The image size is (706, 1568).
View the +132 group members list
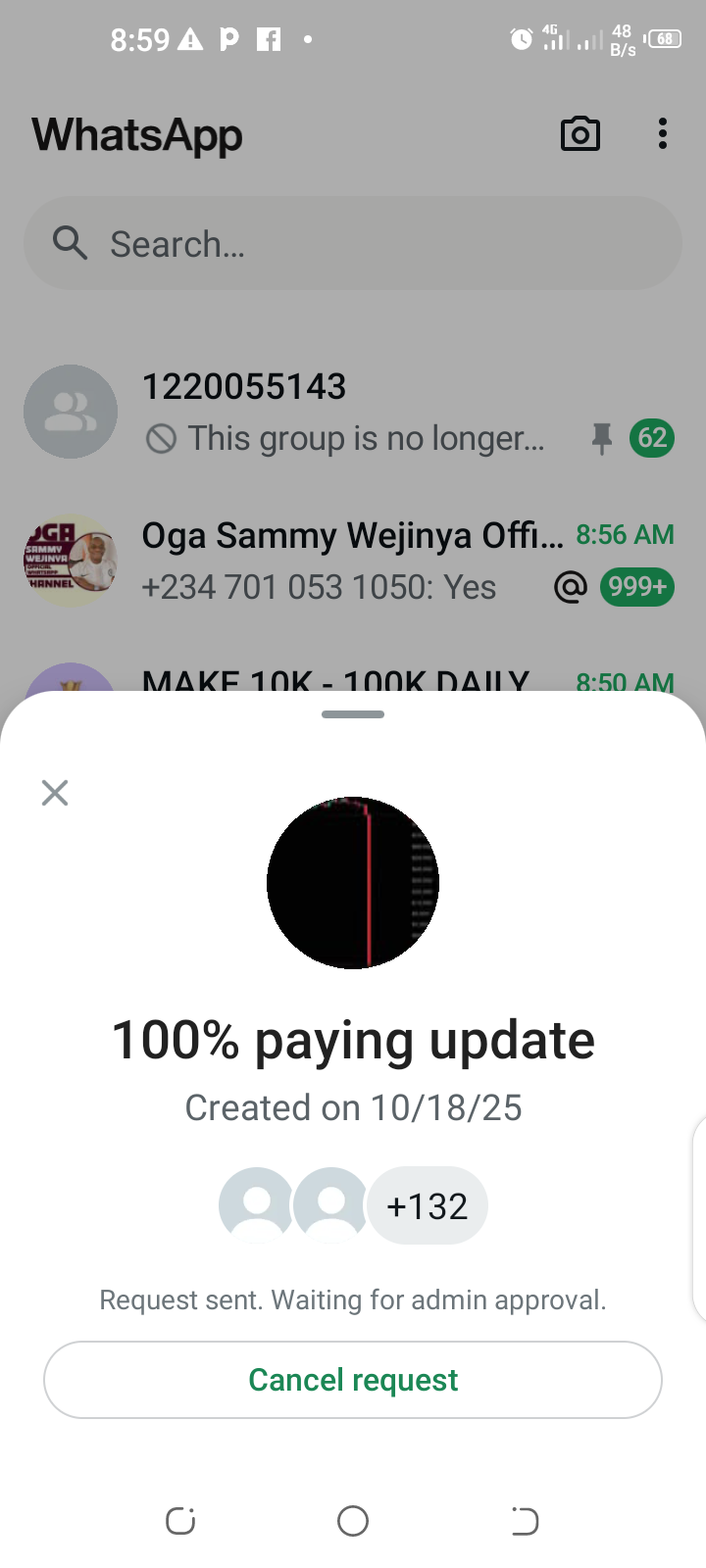tap(427, 1205)
